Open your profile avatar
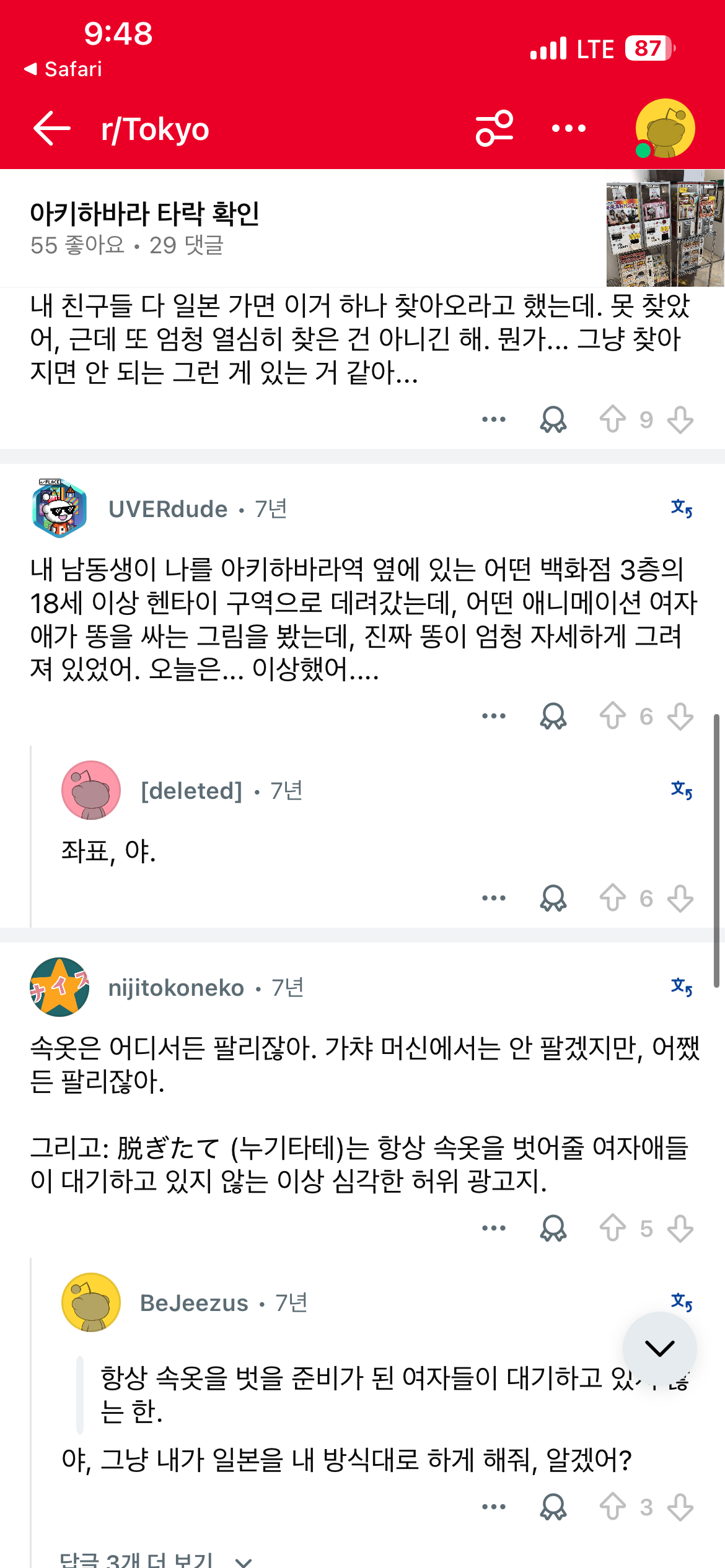The height and width of the screenshot is (1568, 725). click(x=665, y=129)
